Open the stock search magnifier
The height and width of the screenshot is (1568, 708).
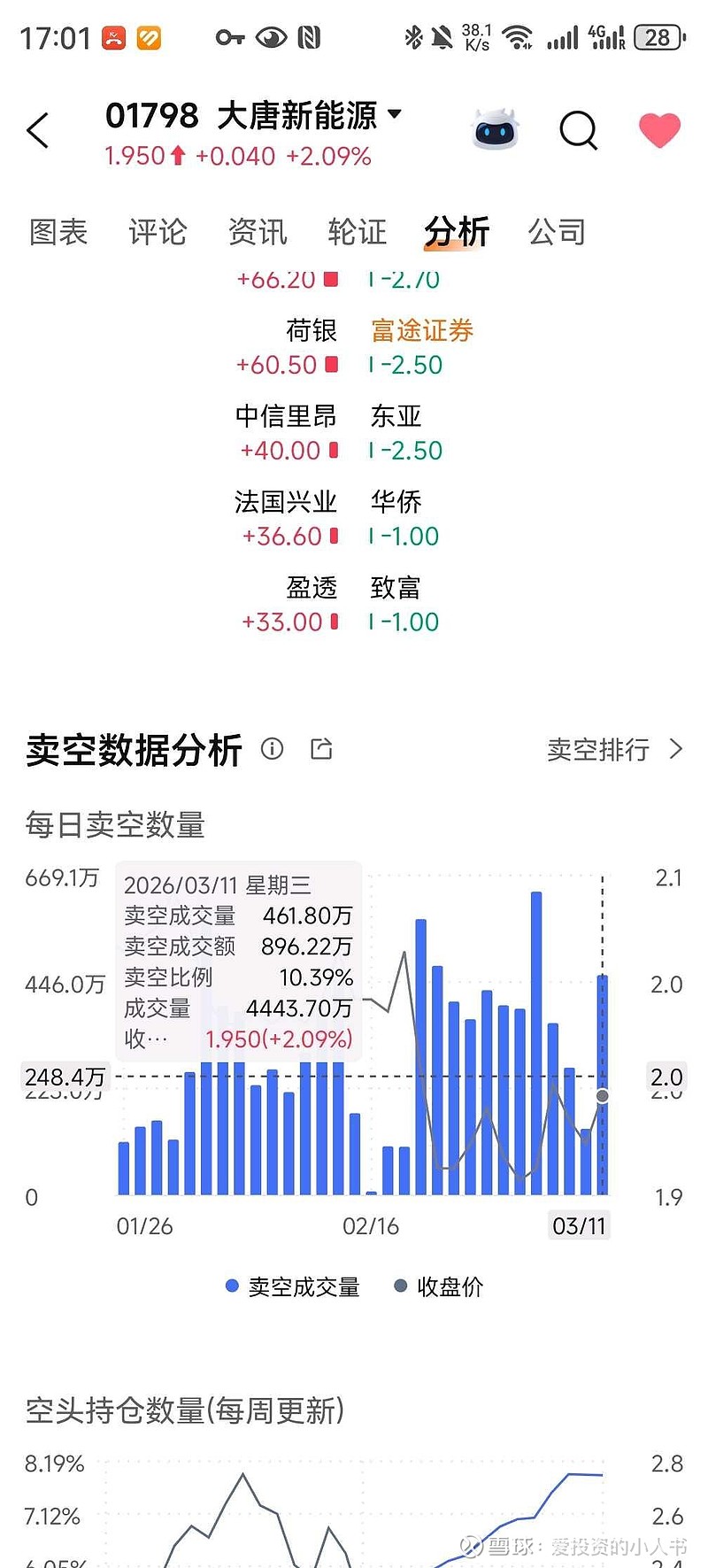(x=579, y=129)
